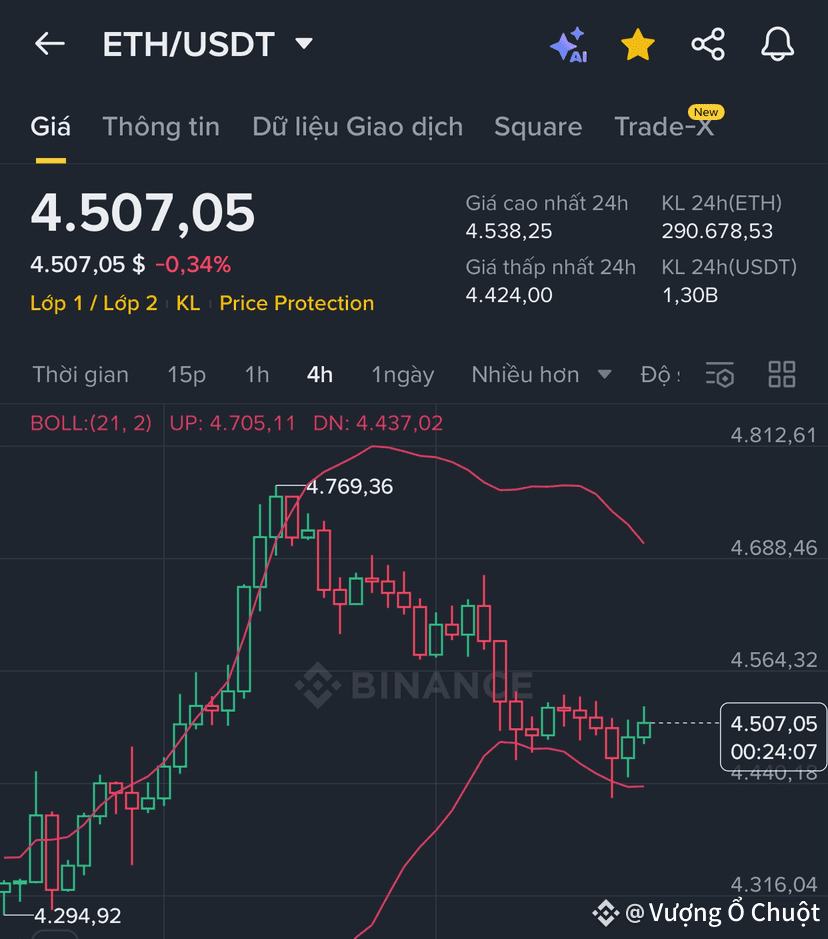Select the Thời gian chart view
The image size is (828, 939).
tap(80, 375)
